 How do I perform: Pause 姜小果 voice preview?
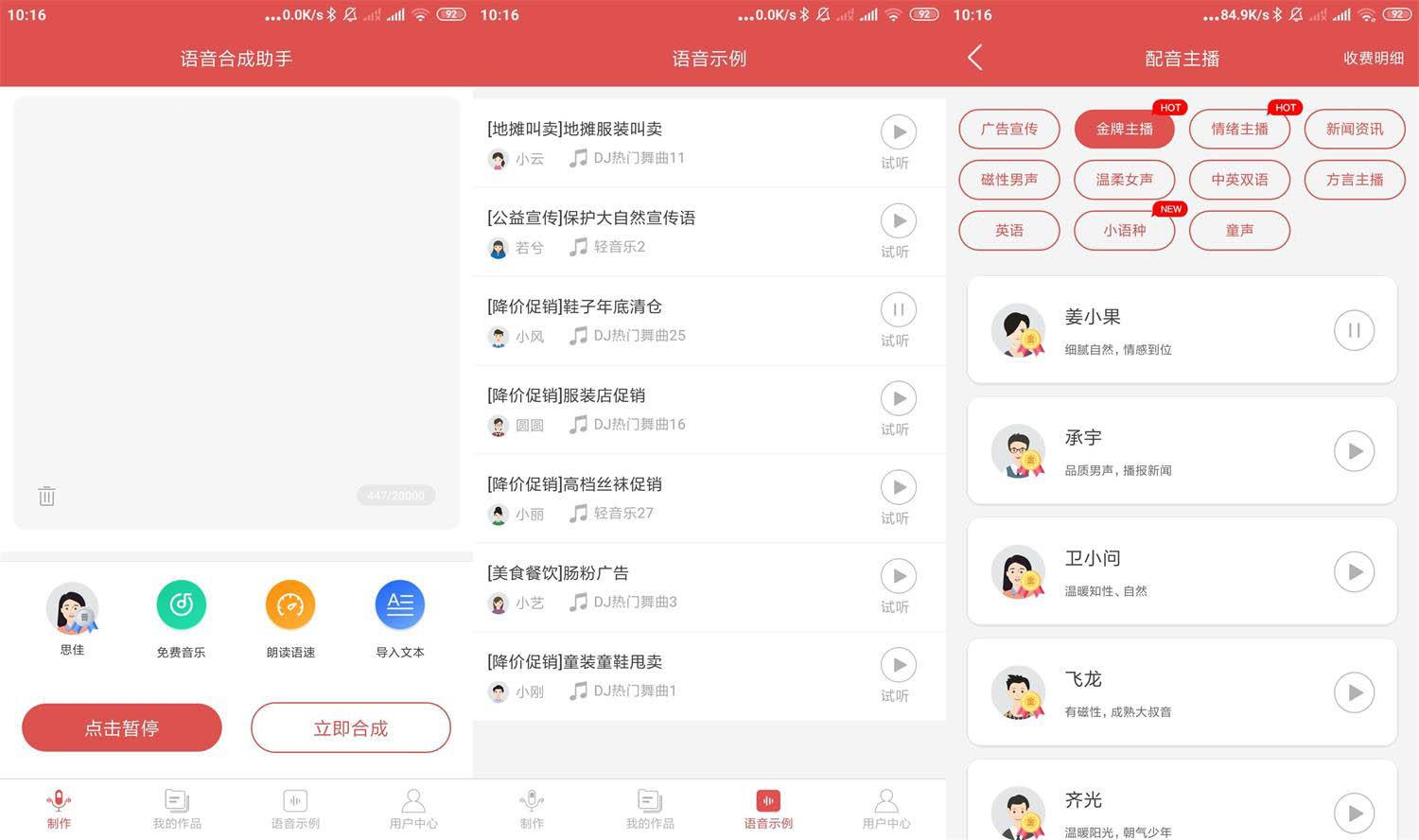click(x=1354, y=331)
